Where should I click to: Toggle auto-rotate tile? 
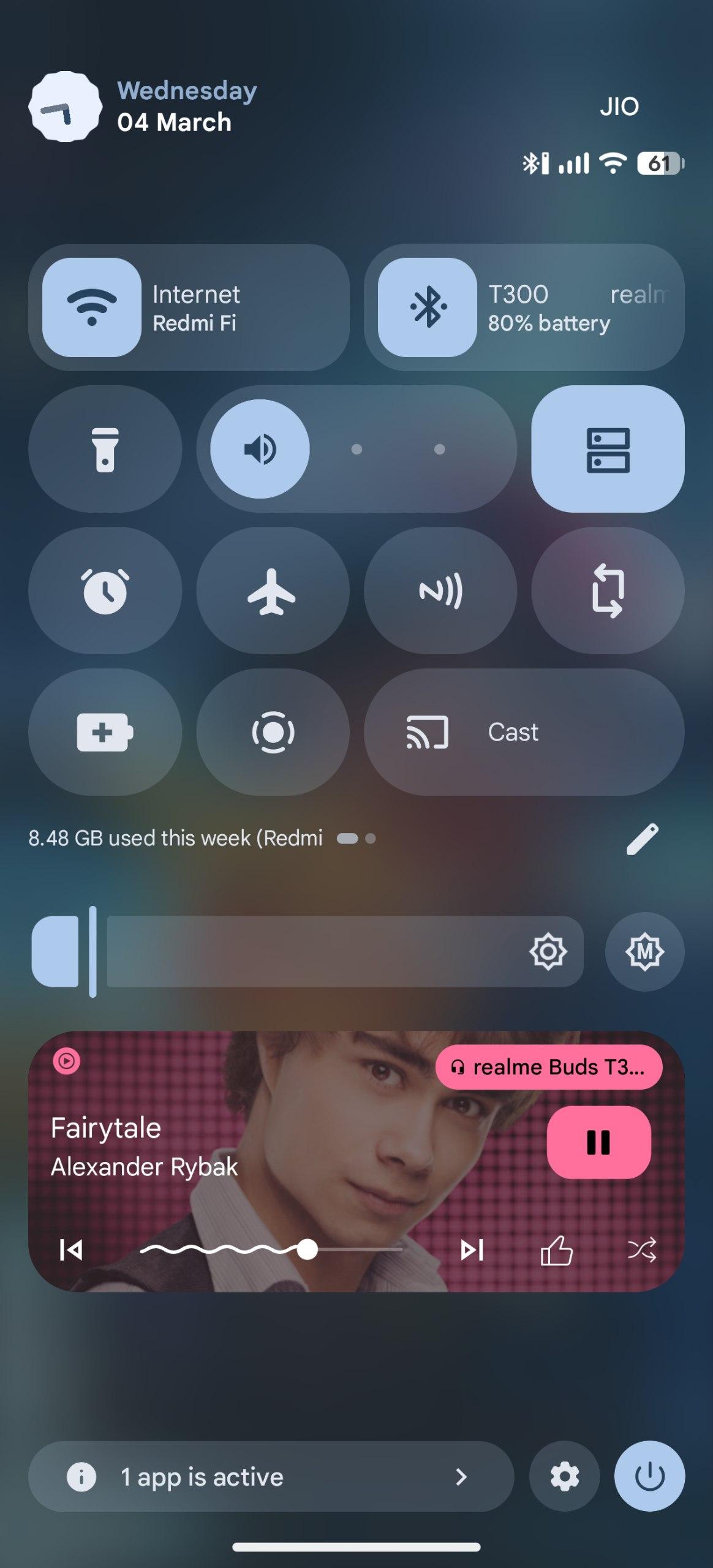pyautogui.click(x=608, y=591)
